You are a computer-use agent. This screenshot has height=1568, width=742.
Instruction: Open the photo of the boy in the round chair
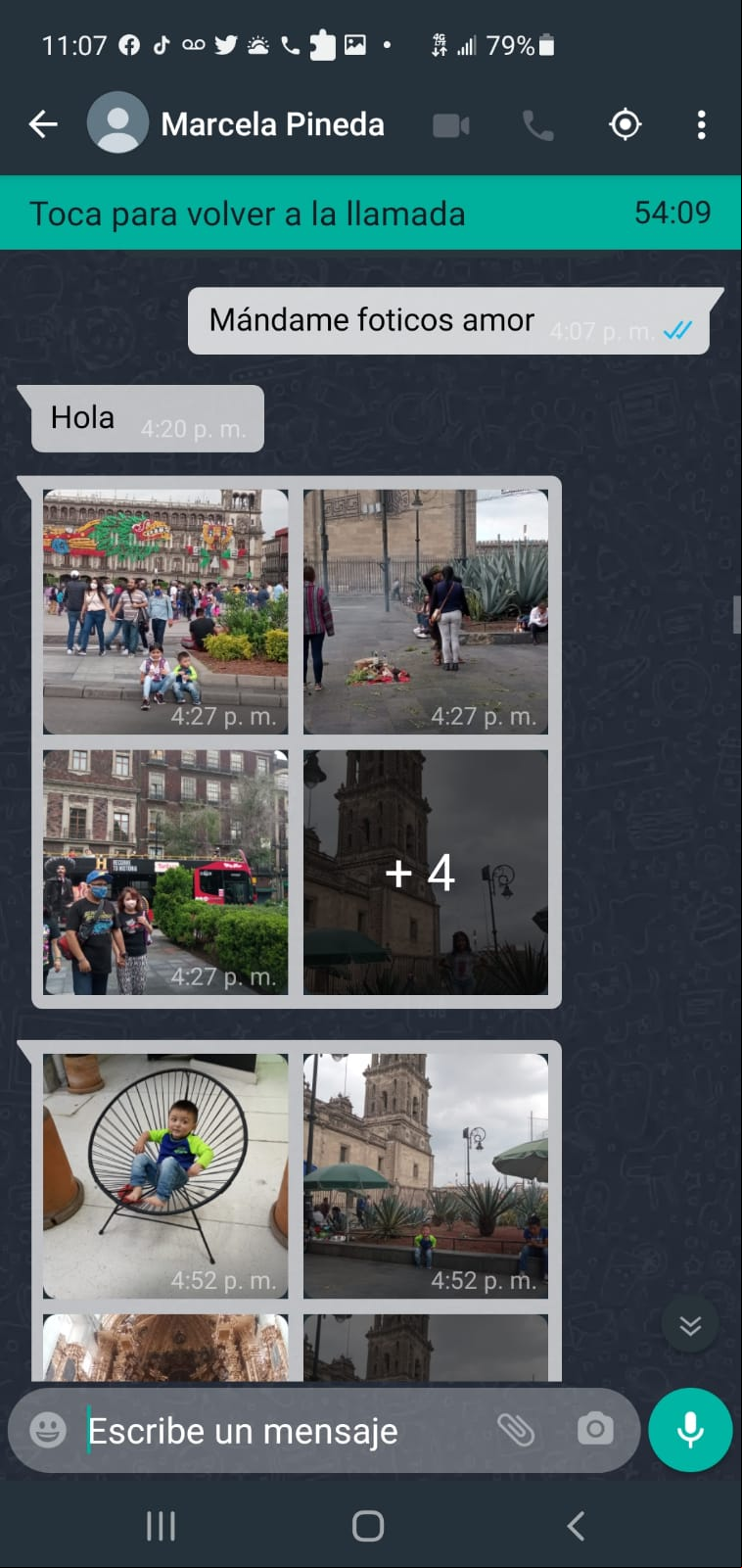pos(165,1175)
